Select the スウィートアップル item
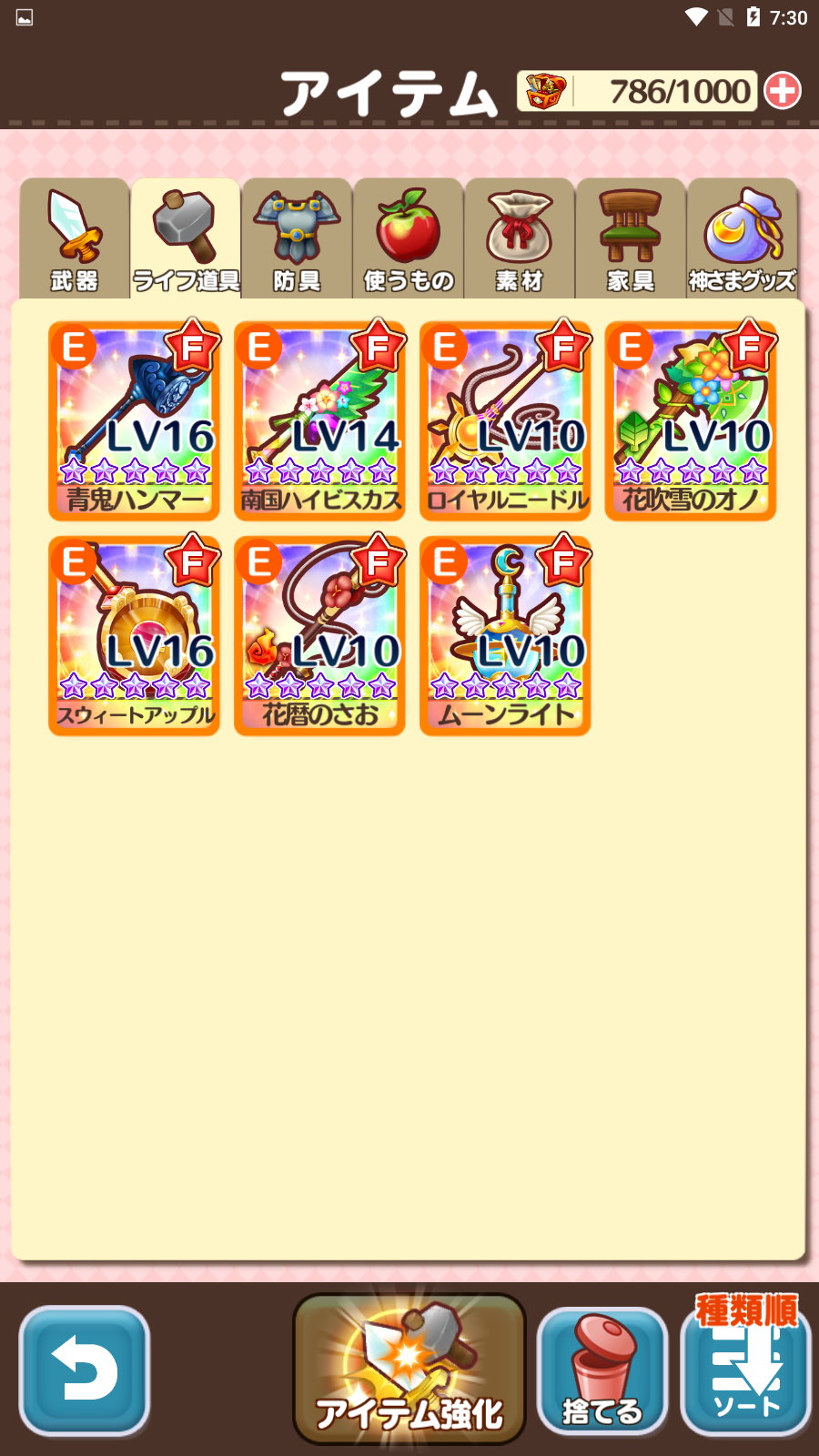 coord(135,635)
